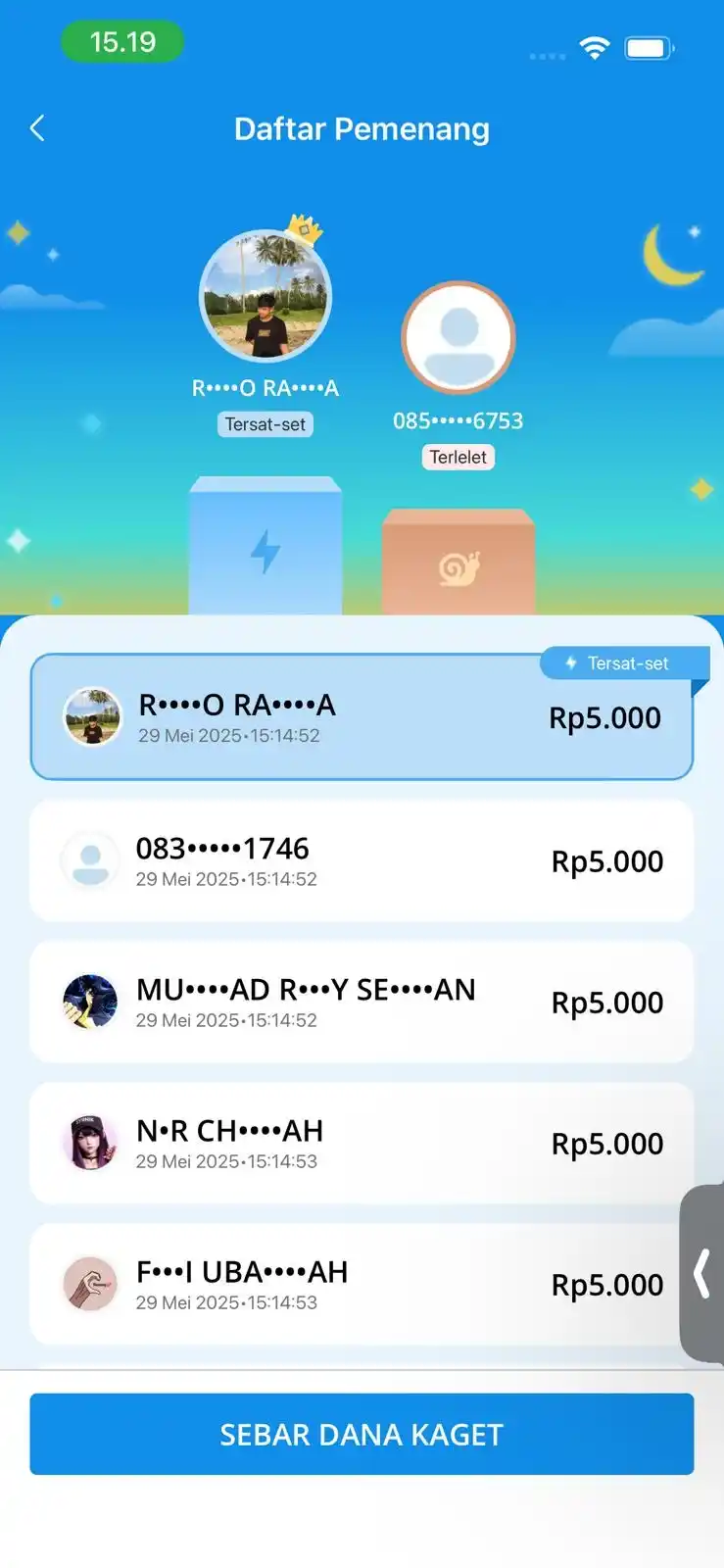
Task: Select the 083•••••1746 winner entry
Action: [362, 860]
